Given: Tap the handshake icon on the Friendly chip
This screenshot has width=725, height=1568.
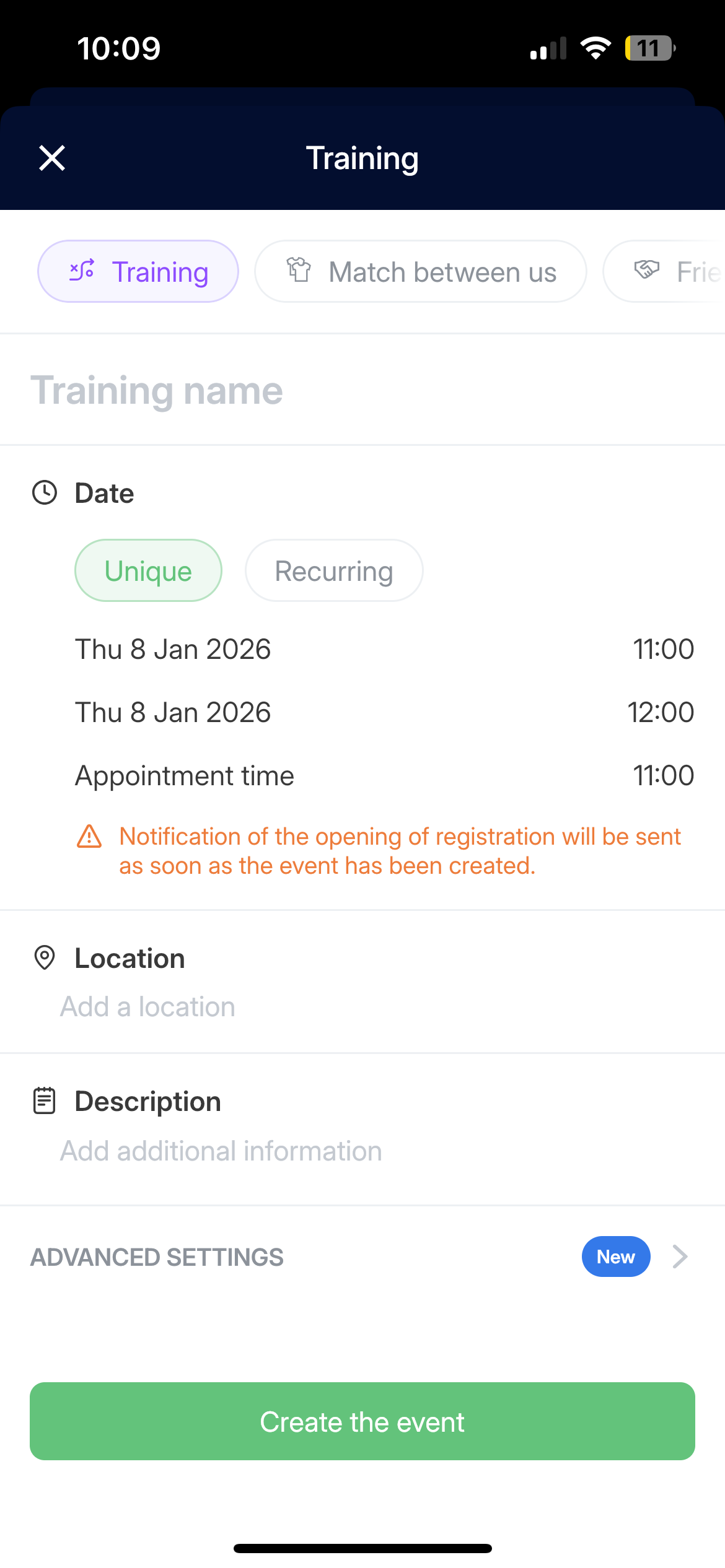Looking at the screenshot, I should pos(646,271).
